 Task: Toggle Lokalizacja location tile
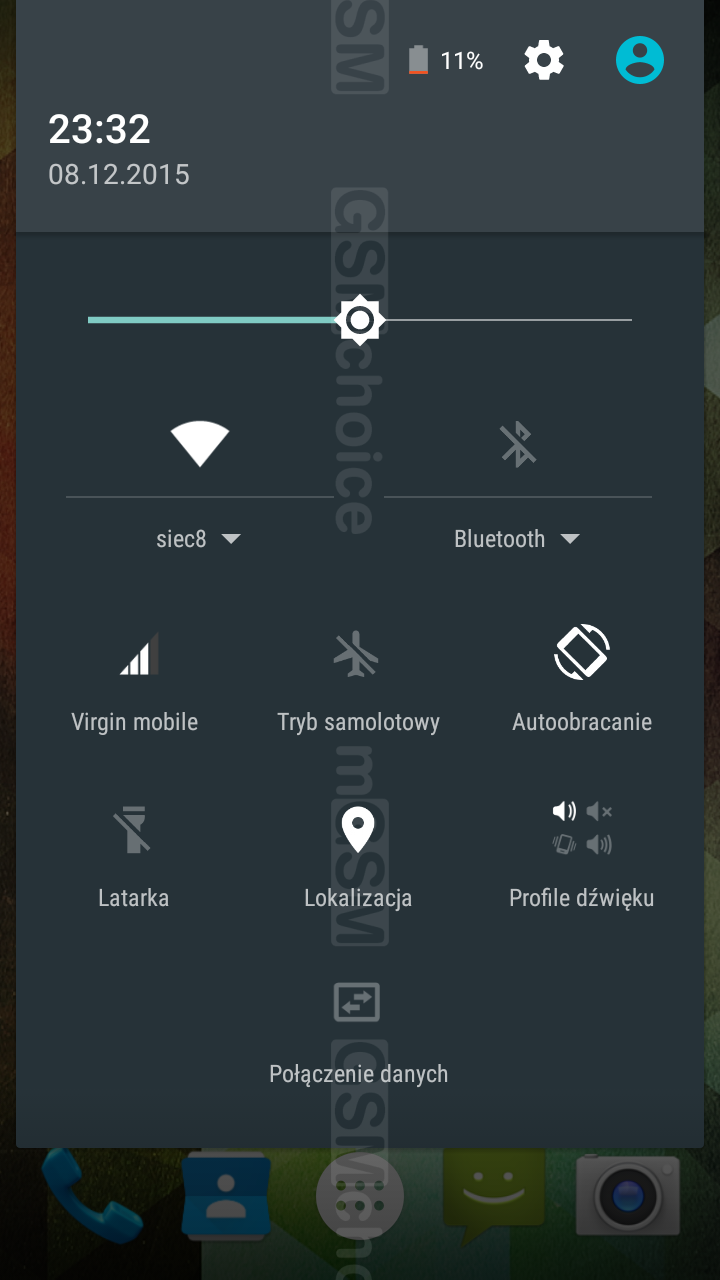[x=358, y=856]
